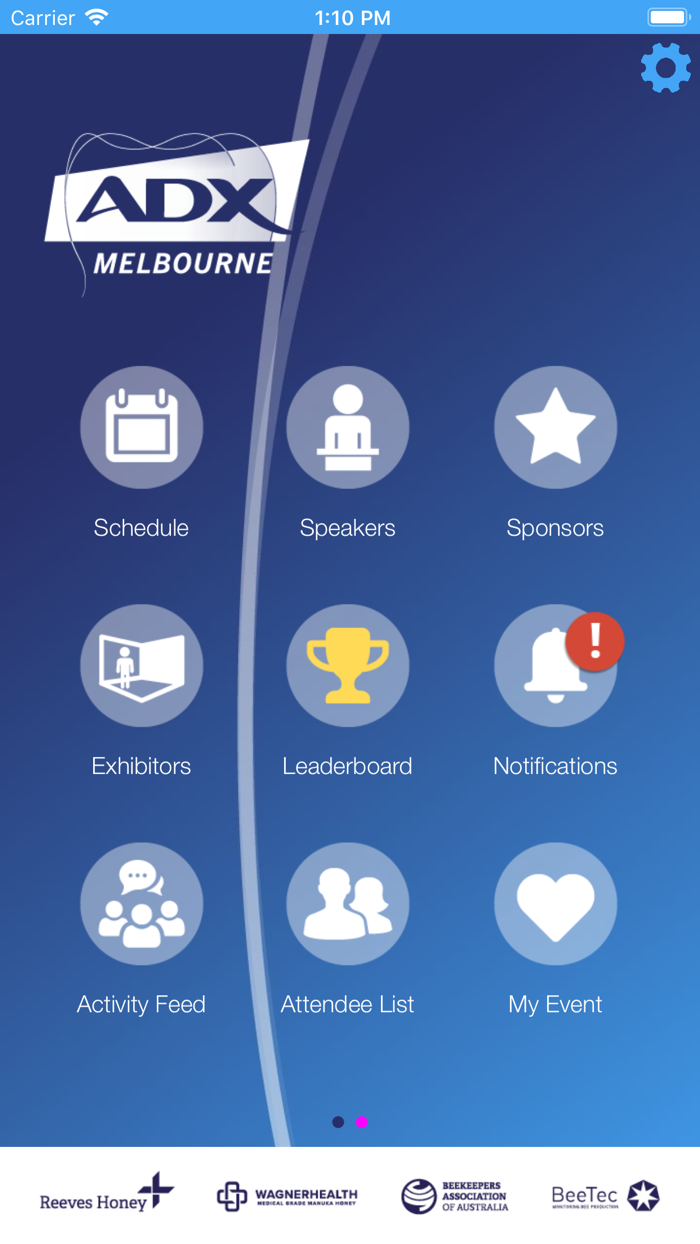Tap the Reeves Honey sponsor logo

click(x=107, y=1194)
